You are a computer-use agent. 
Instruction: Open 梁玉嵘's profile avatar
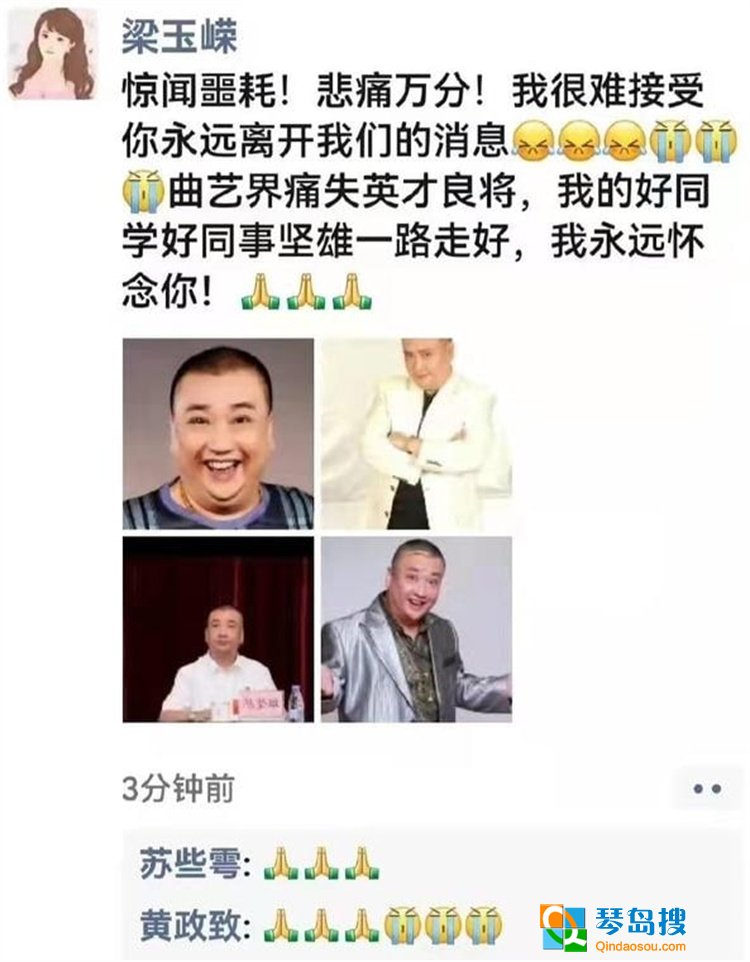pos(52,54)
